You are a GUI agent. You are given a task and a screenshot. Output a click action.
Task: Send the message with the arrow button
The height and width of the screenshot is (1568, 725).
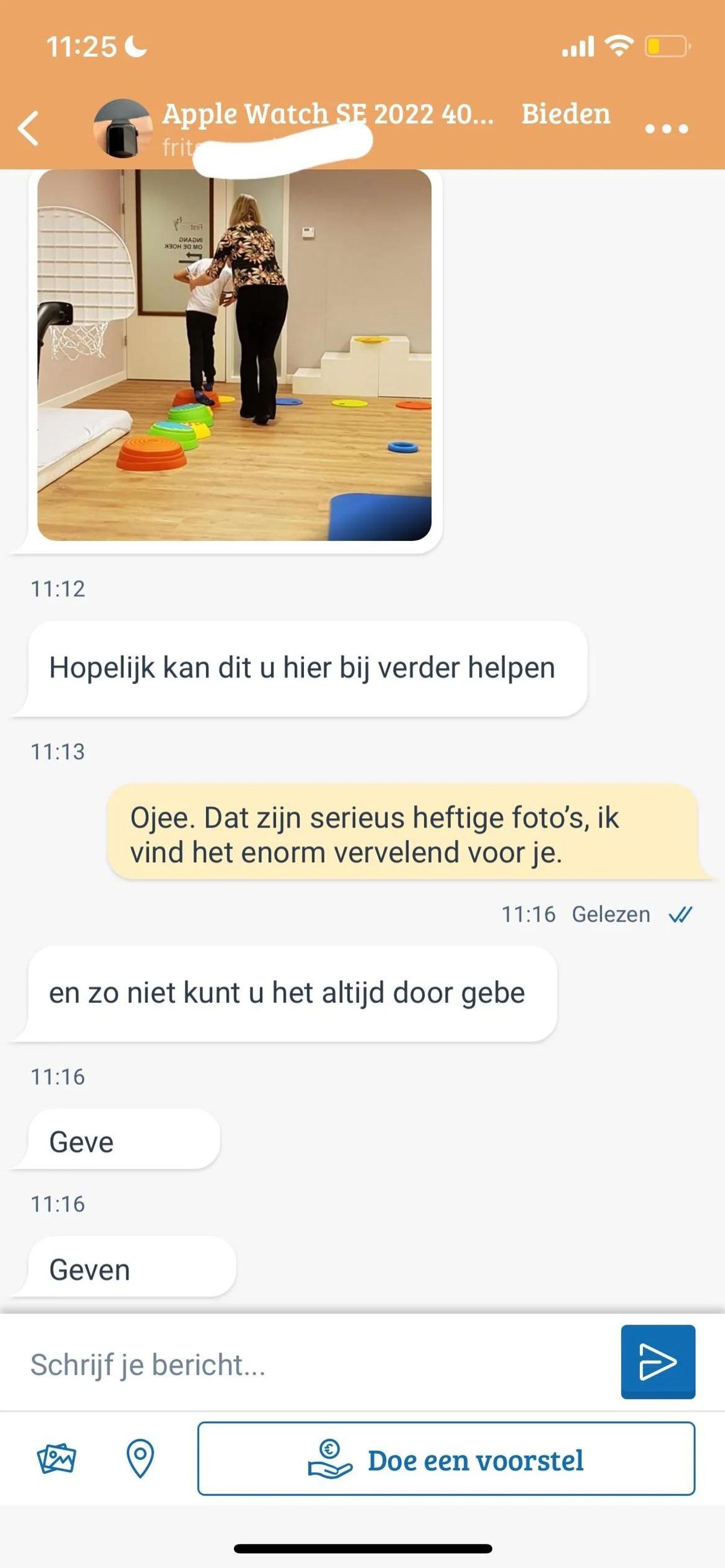click(x=657, y=1362)
